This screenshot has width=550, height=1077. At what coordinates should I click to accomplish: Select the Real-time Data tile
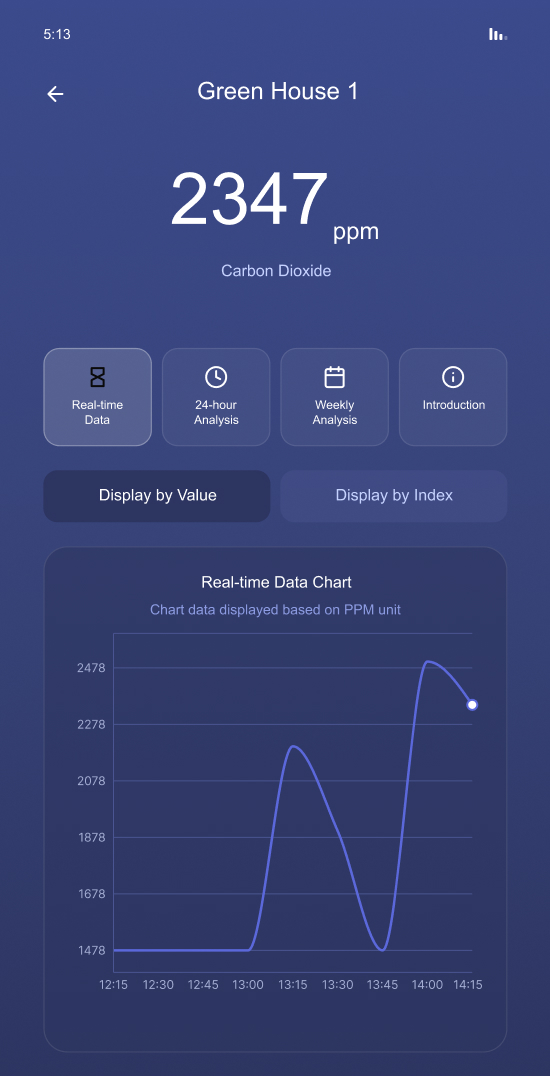click(x=98, y=397)
